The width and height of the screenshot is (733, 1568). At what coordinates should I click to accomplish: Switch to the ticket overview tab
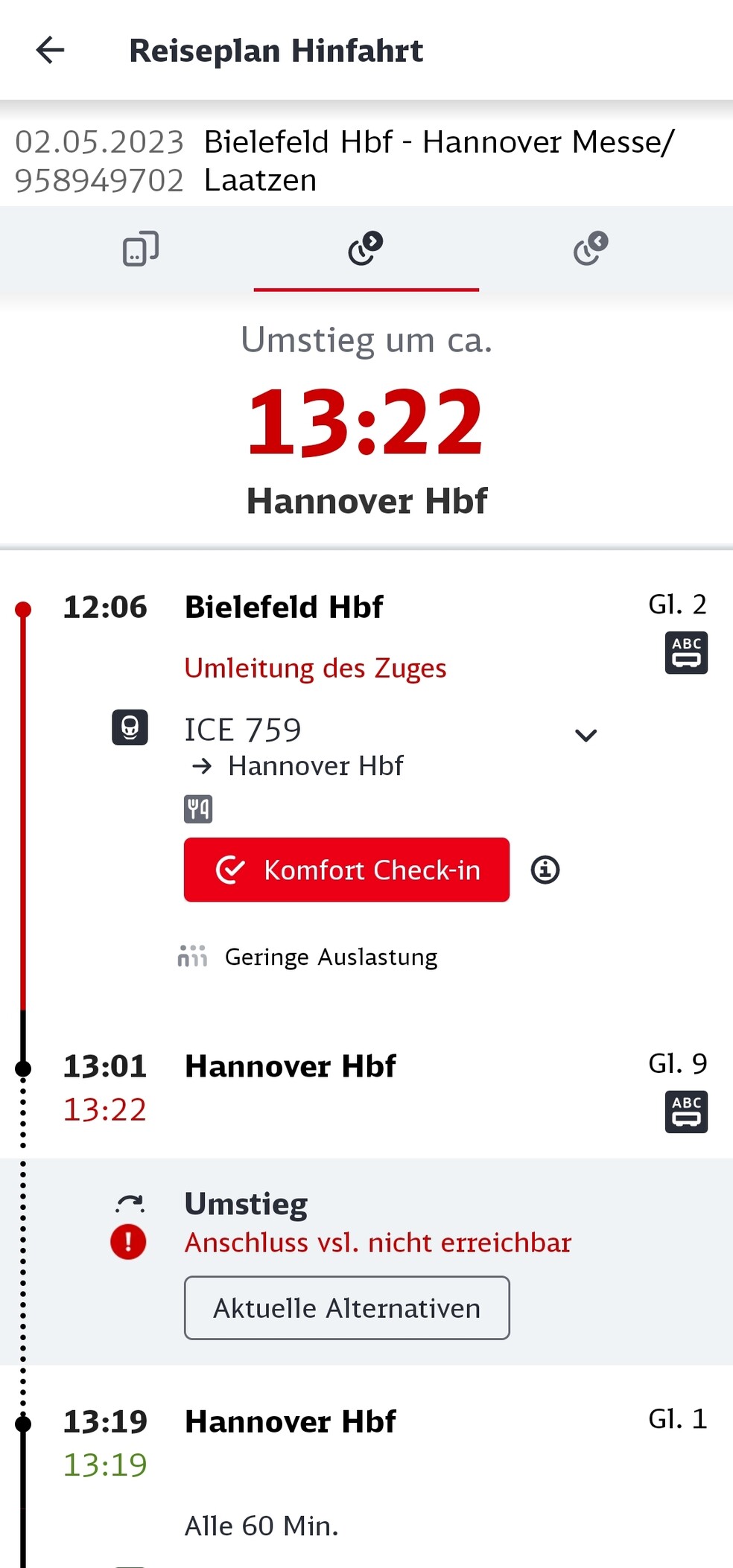point(141,249)
